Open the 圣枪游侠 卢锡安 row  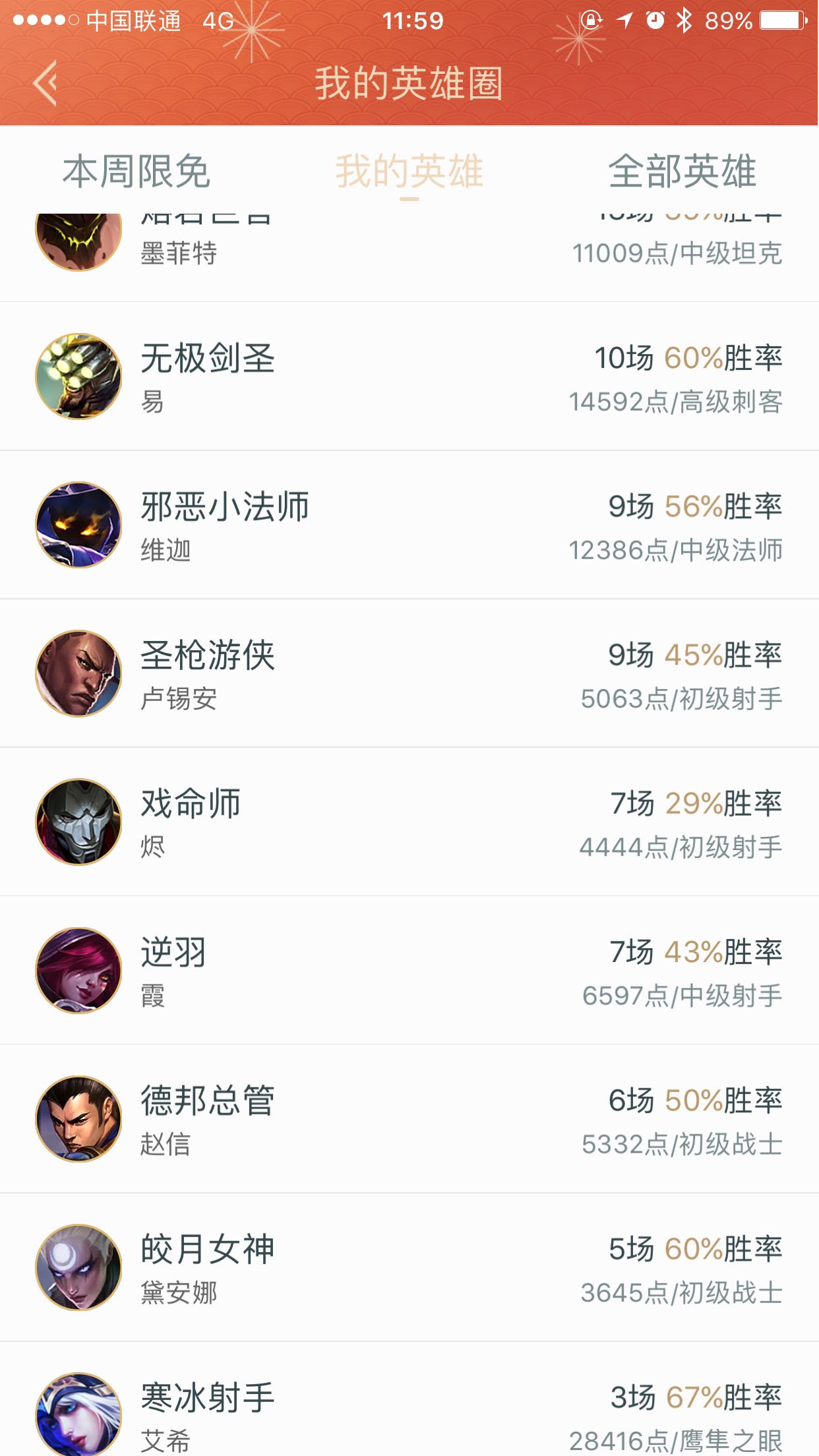[x=409, y=673]
